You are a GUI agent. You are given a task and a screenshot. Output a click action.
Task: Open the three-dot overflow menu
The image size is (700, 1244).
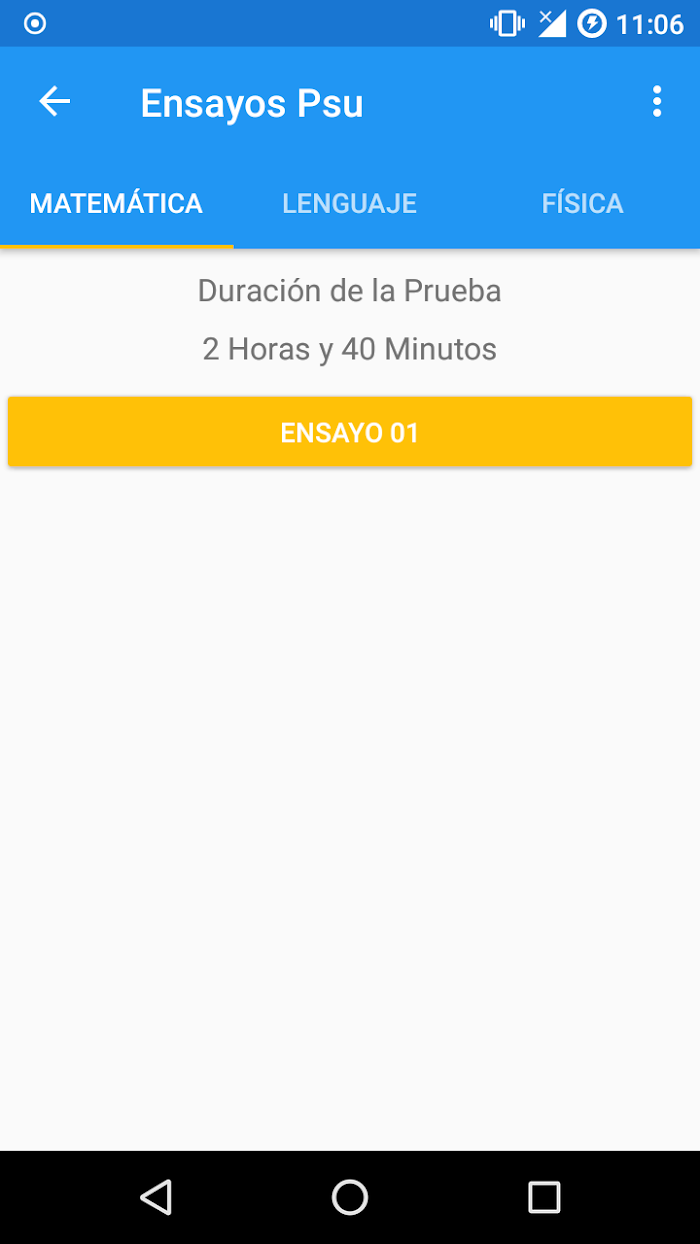(657, 102)
